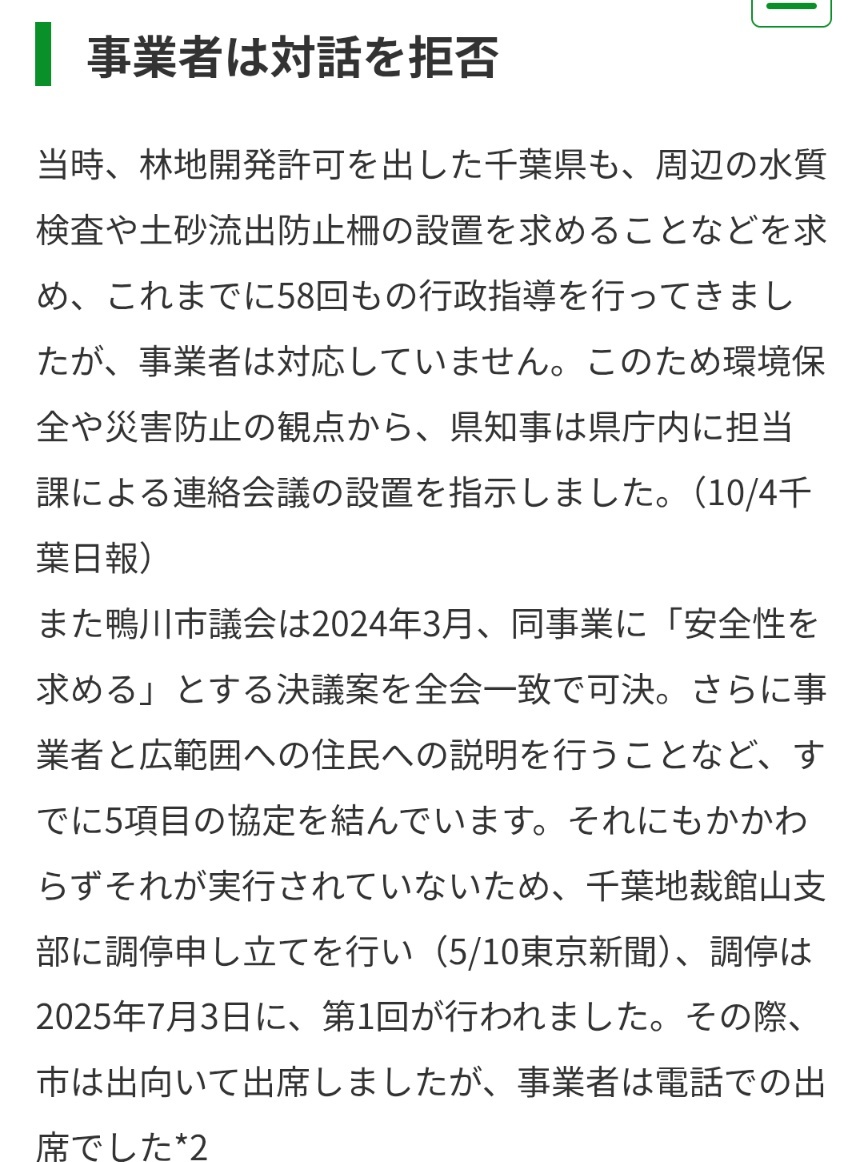This screenshot has width=864, height=1162.
Task: Open the green hamburger menu button
Action: (791, 10)
